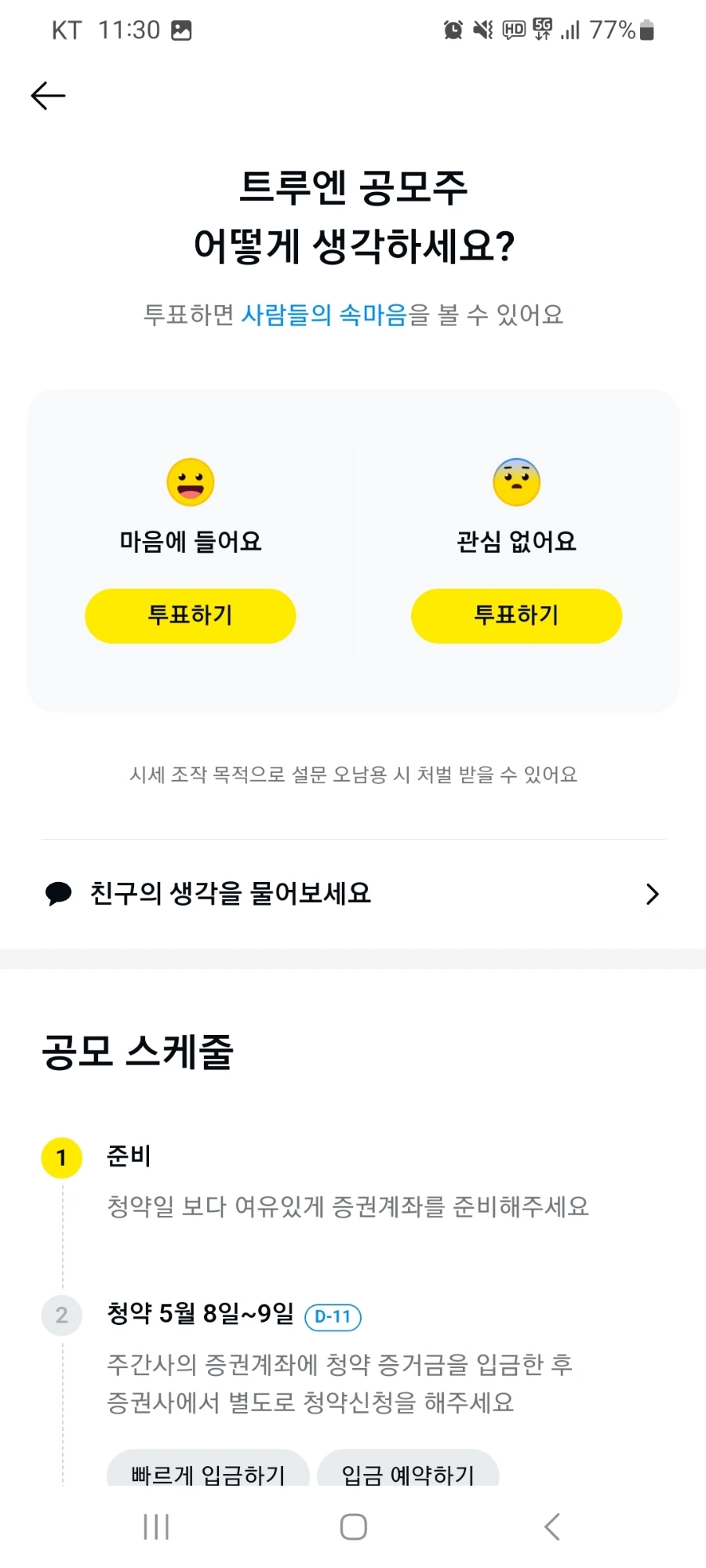Expand step 2 청약 5월 8일~9일
Image resolution: width=706 pixels, height=1568 pixels.
pos(200,1316)
